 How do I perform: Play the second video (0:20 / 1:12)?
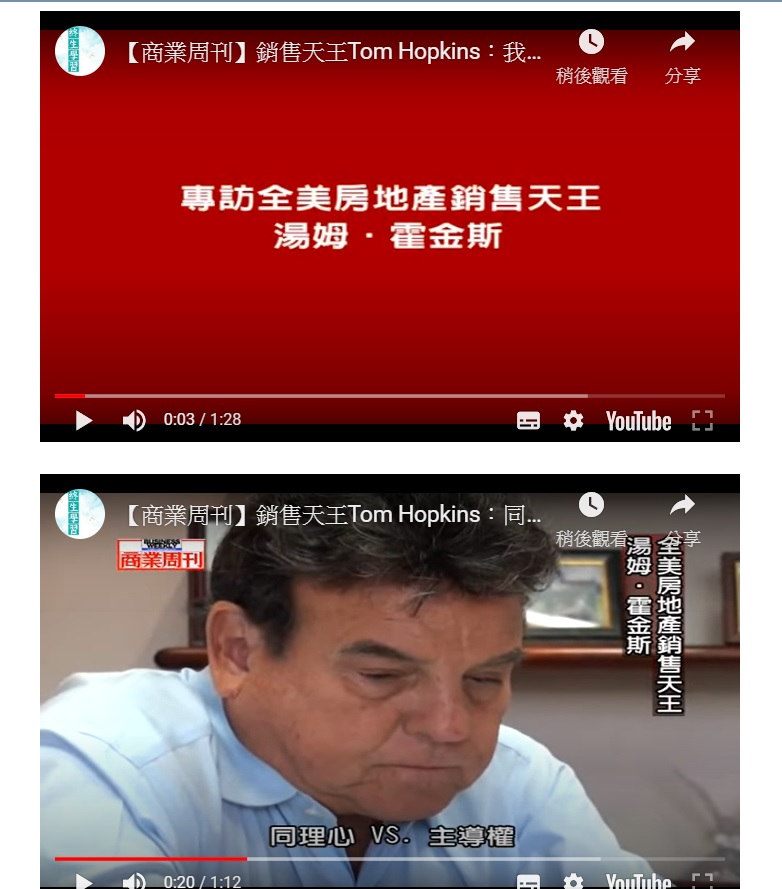(84, 882)
